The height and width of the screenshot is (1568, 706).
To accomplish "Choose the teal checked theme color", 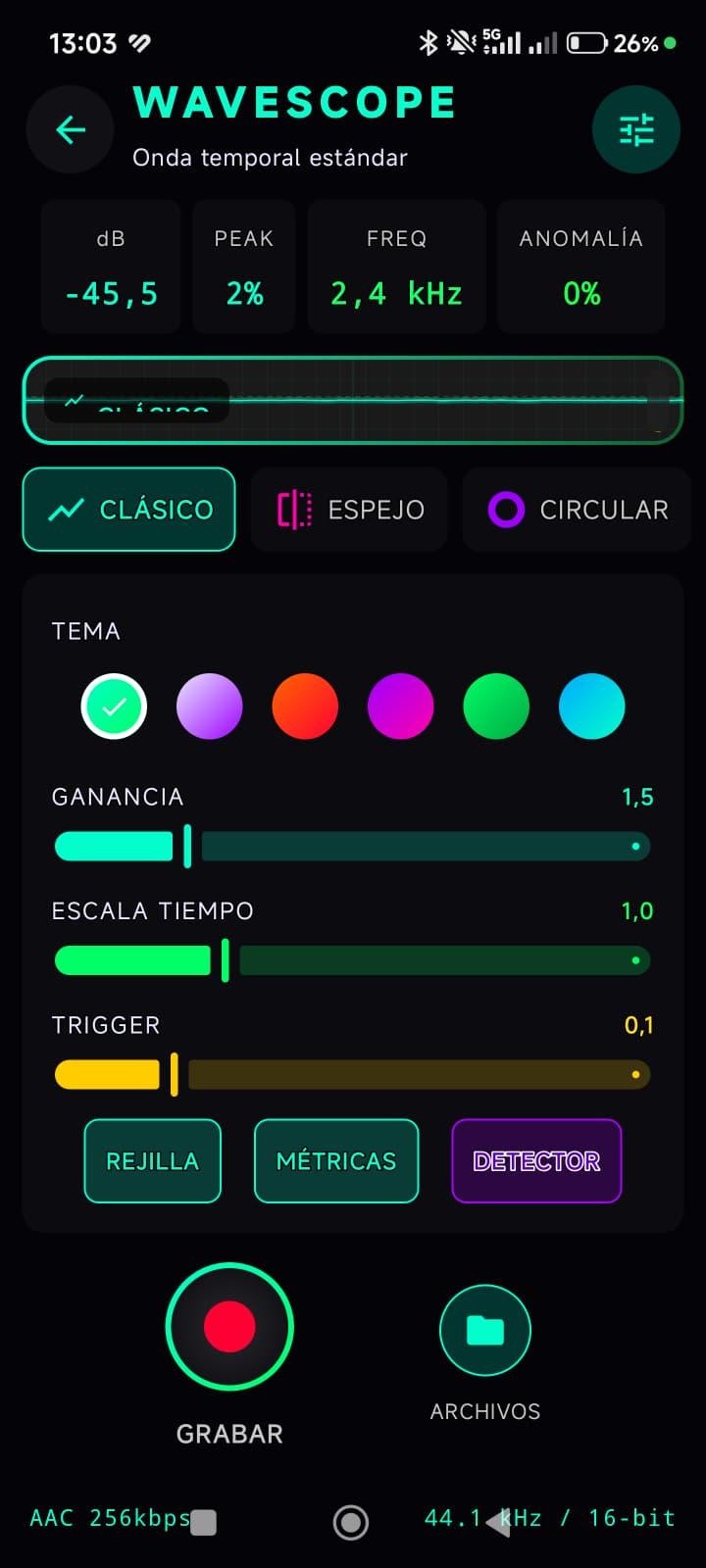I will click(x=114, y=707).
